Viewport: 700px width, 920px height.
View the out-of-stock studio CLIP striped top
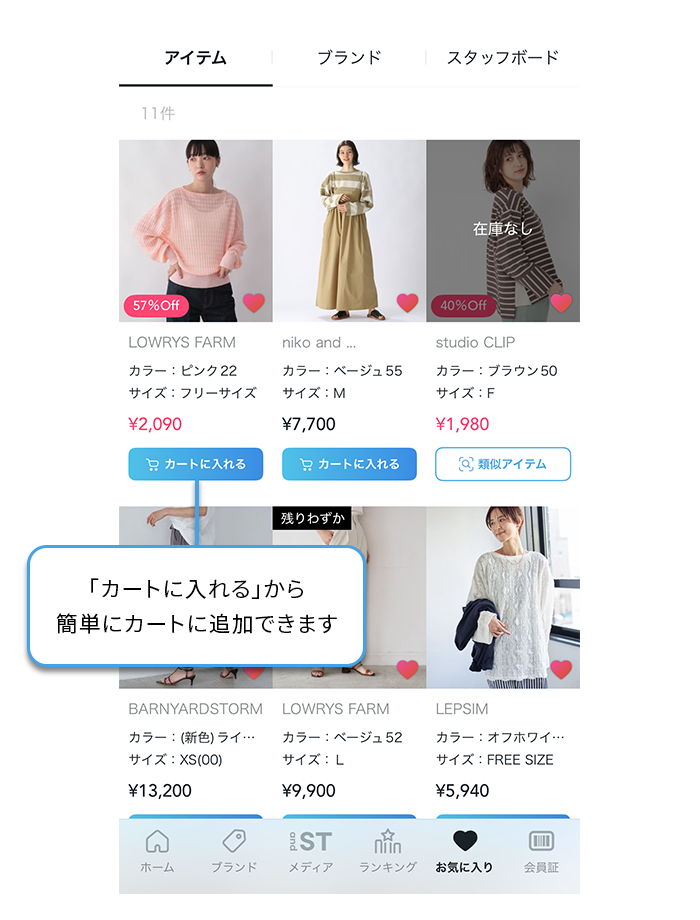[503, 230]
